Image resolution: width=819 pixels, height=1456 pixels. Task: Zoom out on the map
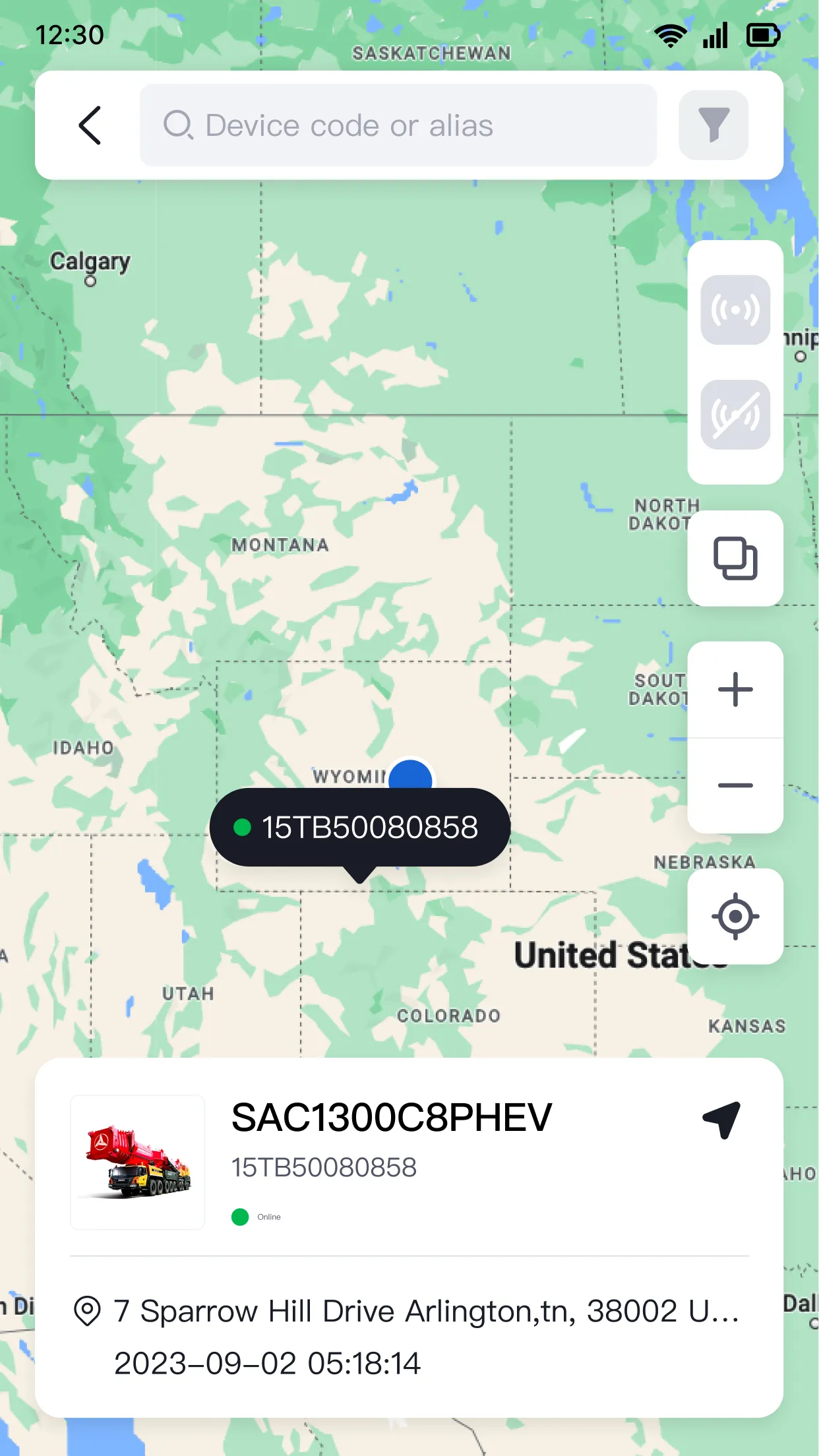735,785
